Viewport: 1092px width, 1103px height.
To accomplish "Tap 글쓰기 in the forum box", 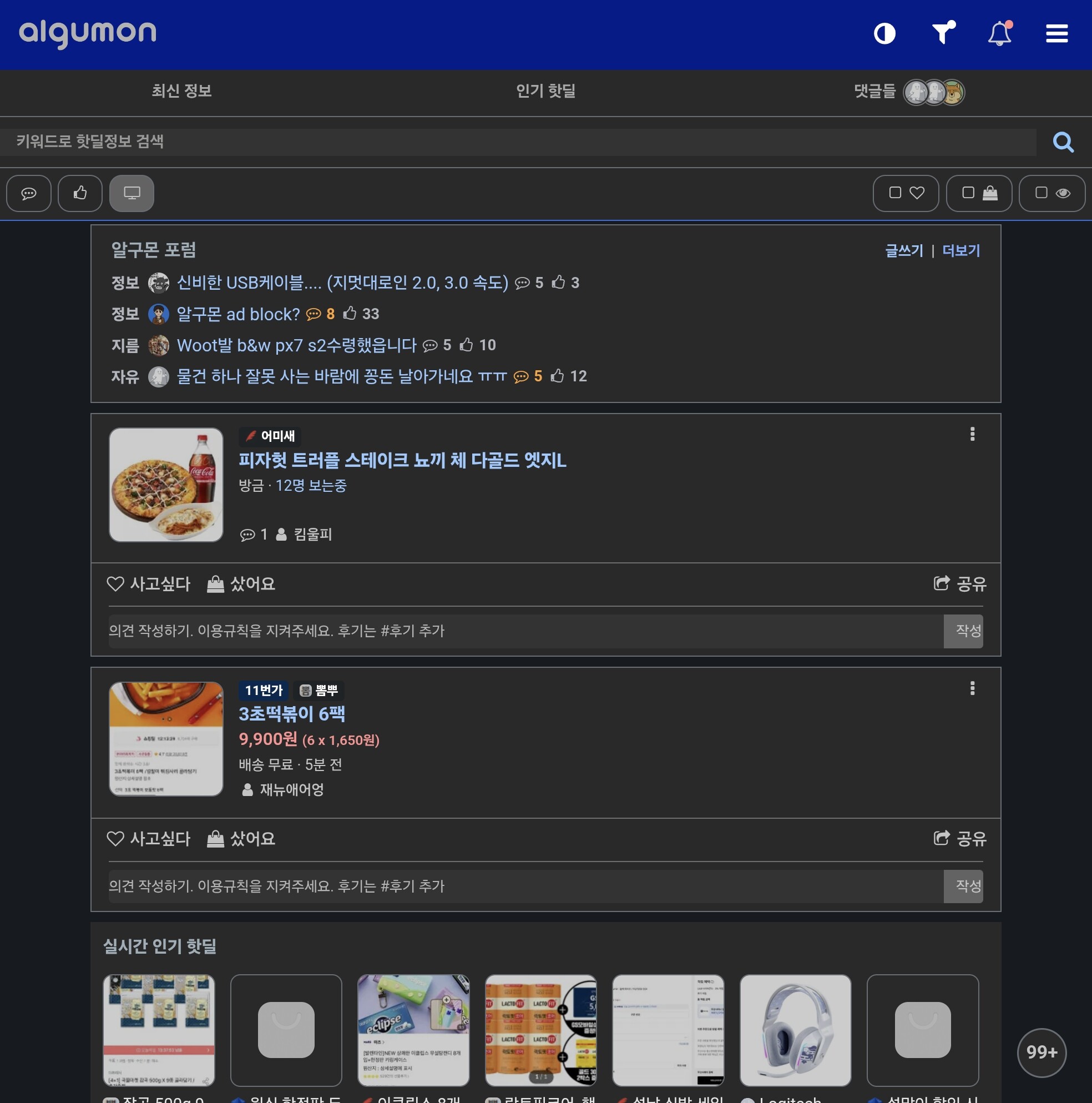I will tap(904, 250).
